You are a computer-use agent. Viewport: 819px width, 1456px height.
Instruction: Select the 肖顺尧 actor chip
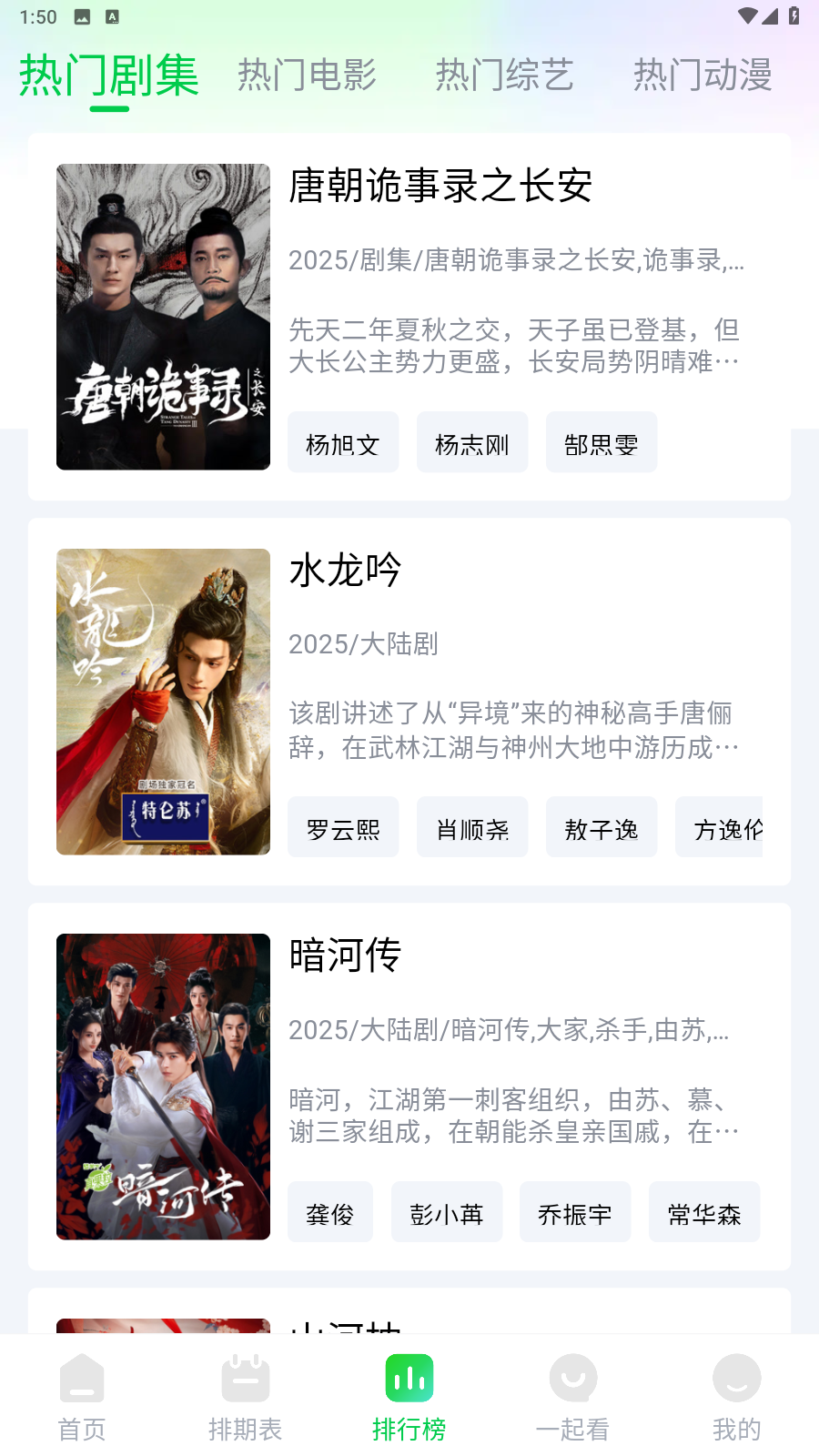[472, 828]
